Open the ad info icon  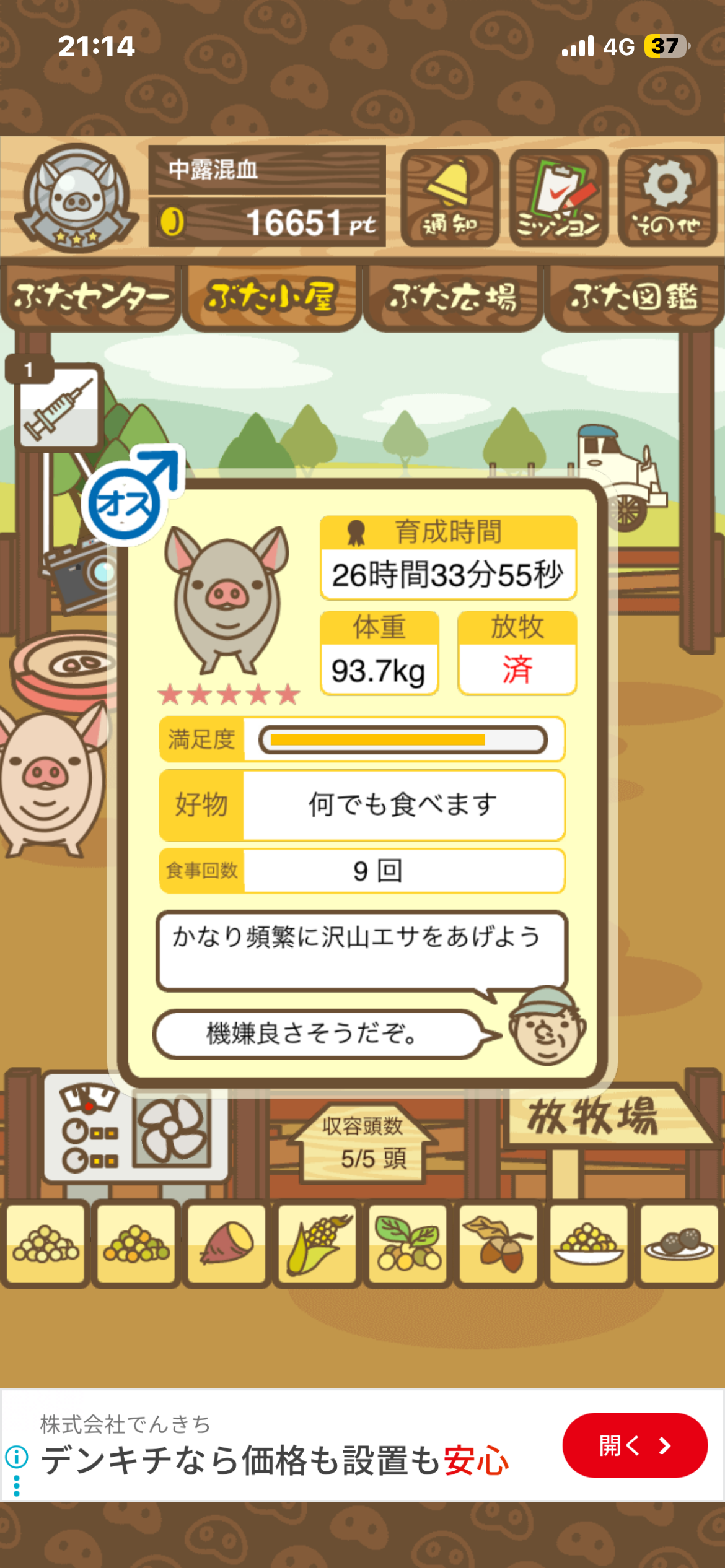(x=17, y=1457)
